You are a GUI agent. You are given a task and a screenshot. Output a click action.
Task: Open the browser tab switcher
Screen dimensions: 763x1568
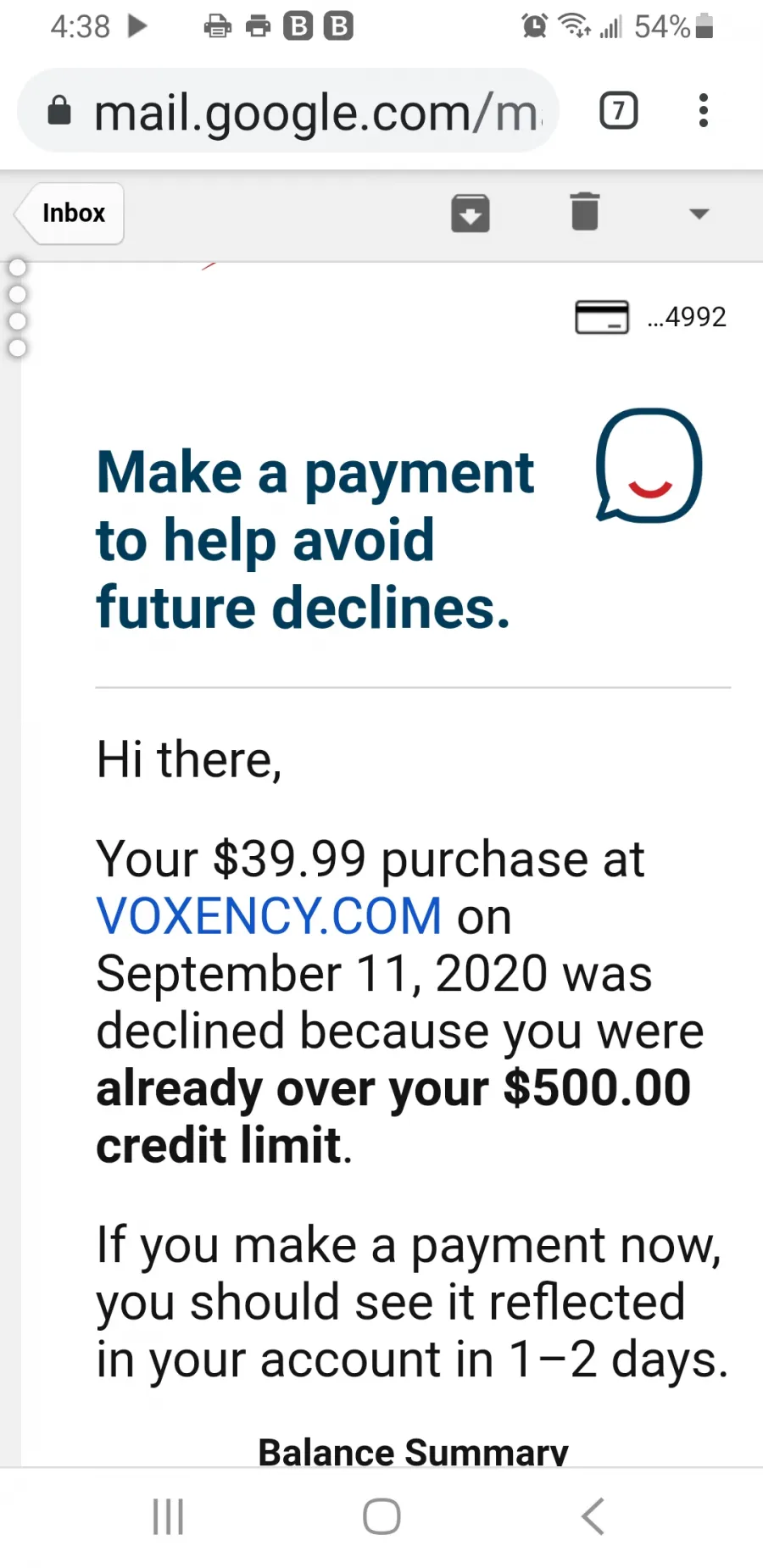pyautogui.click(x=619, y=111)
